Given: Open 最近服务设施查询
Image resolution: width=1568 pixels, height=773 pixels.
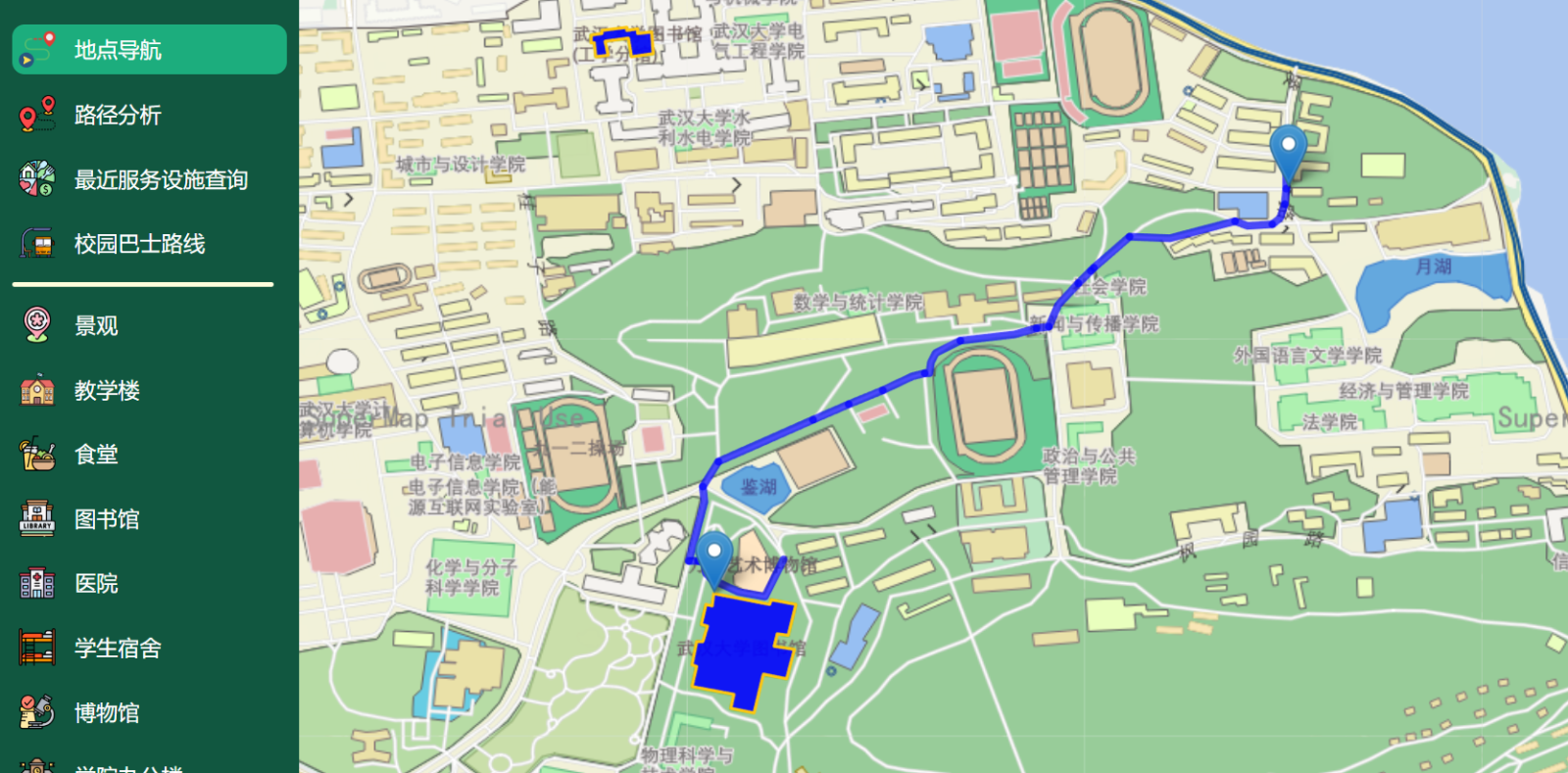Looking at the screenshot, I should (x=147, y=179).
